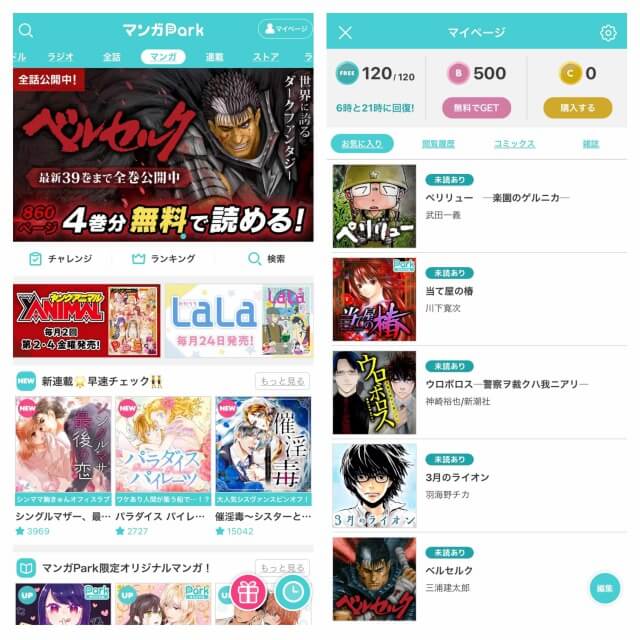Image resolution: width=640 pixels, height=640 pixels.
Task: Tap the 購入する coin button
Action: (x=577, y=108)
